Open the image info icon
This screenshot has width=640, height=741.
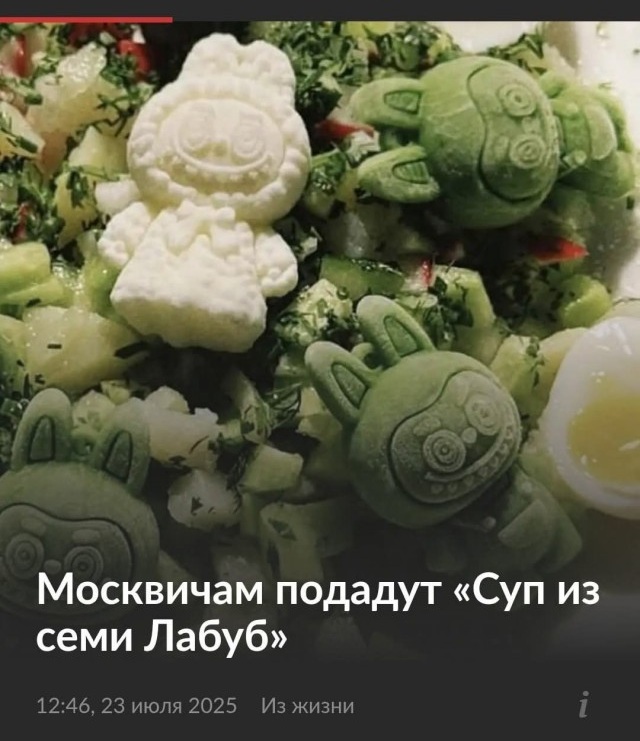tap(583, 706)
